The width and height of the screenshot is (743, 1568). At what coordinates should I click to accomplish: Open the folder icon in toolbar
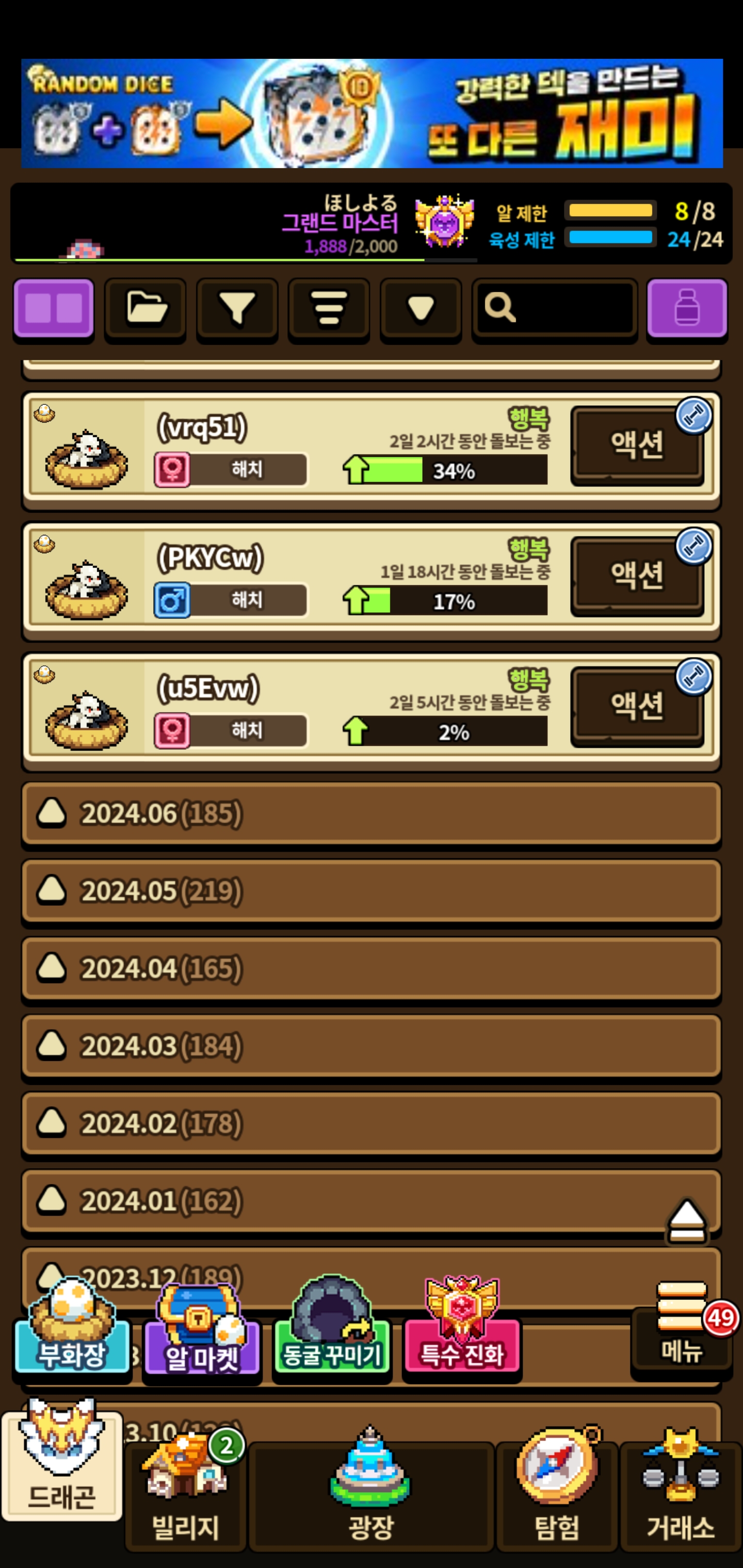pos(145,308)
